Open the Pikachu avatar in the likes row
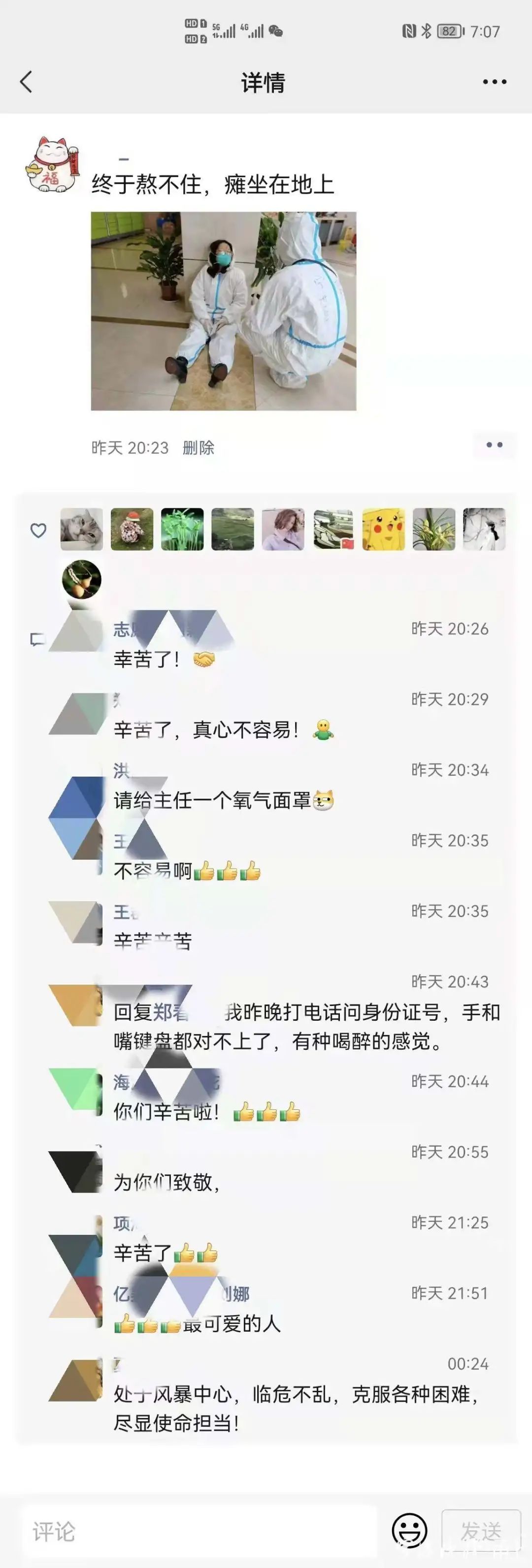This screenshot has height=1568, width=532. point(383,530)
